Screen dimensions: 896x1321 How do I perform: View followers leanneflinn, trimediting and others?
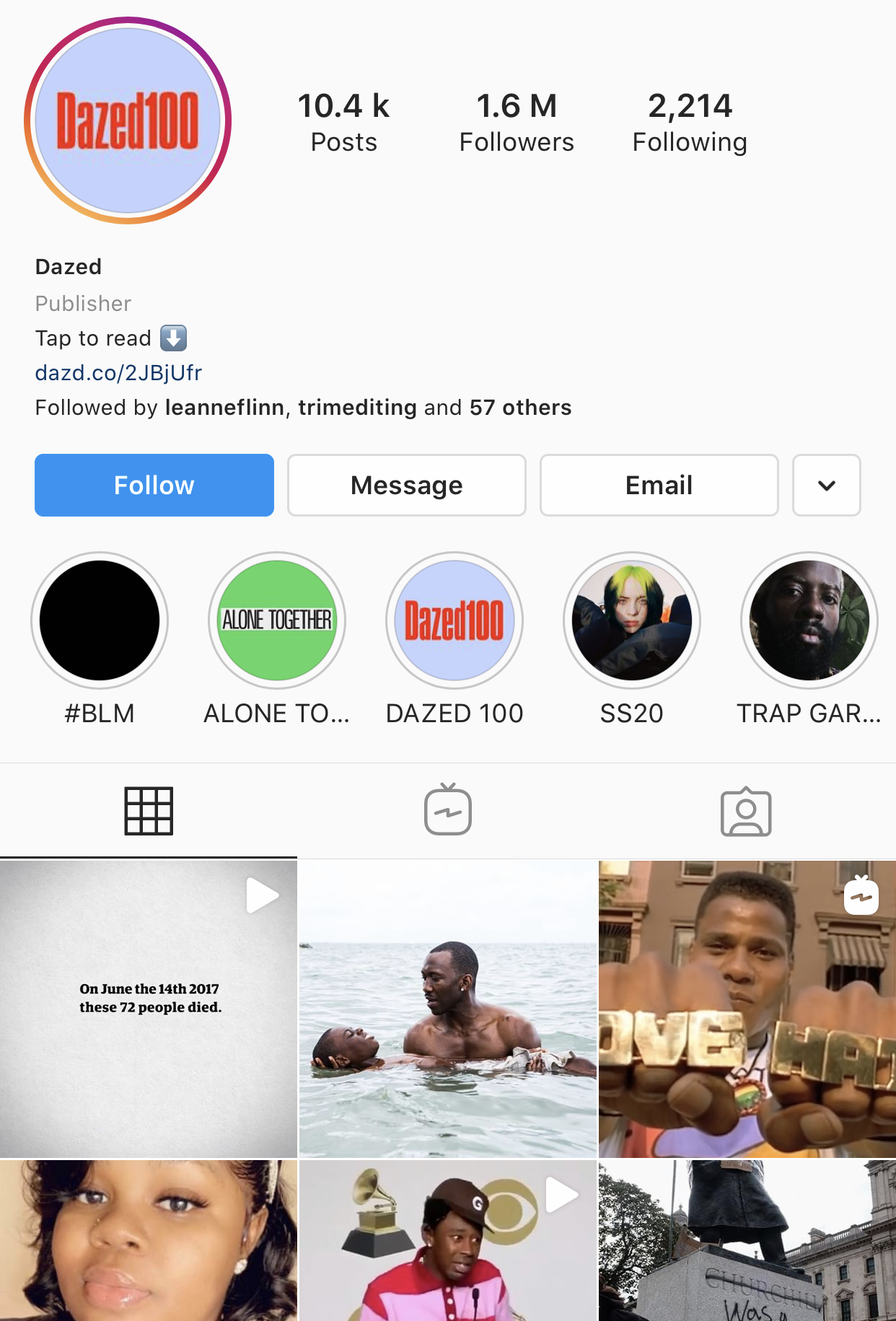303,408
